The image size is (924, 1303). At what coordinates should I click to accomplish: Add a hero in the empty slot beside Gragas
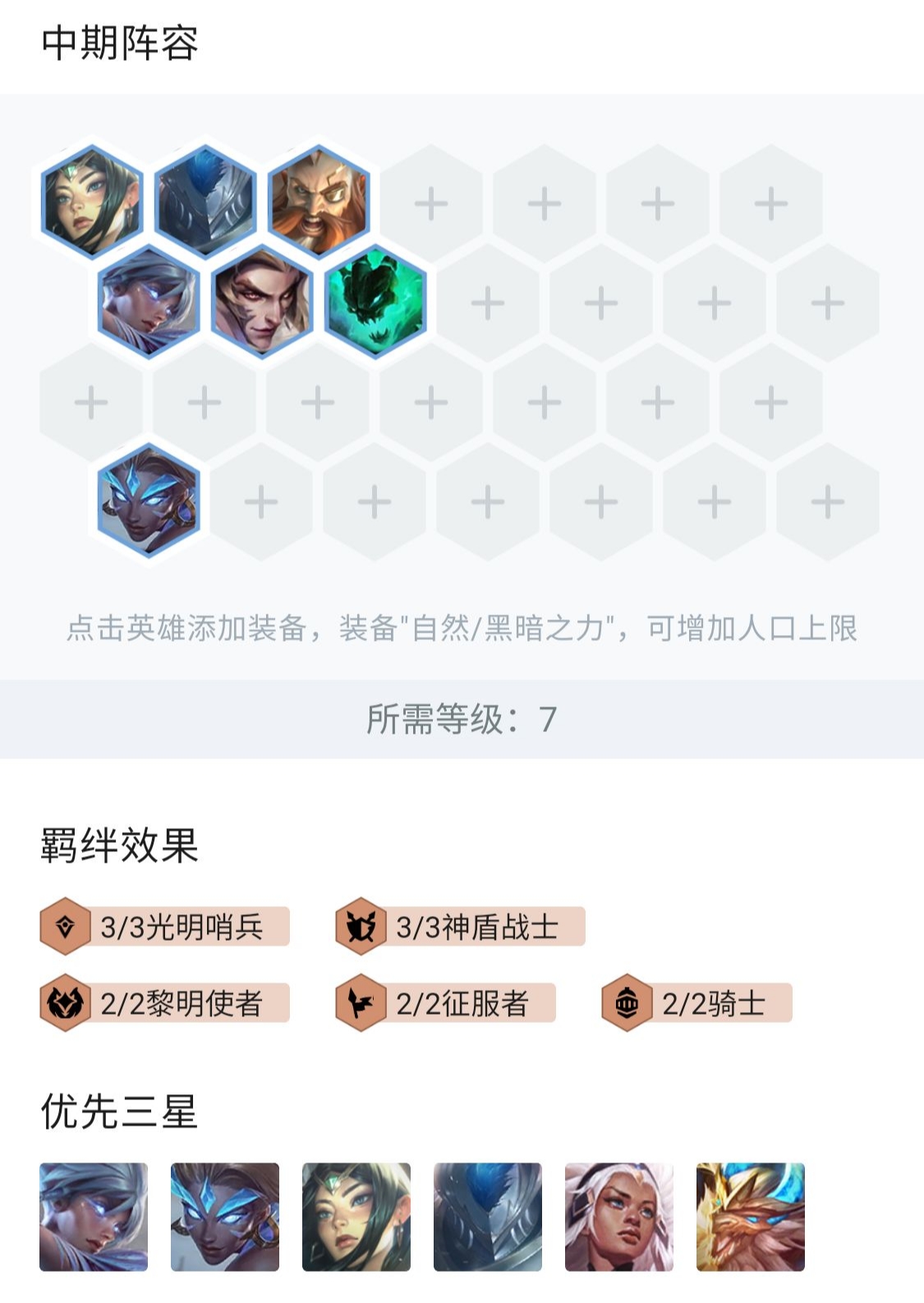(431, 203)
